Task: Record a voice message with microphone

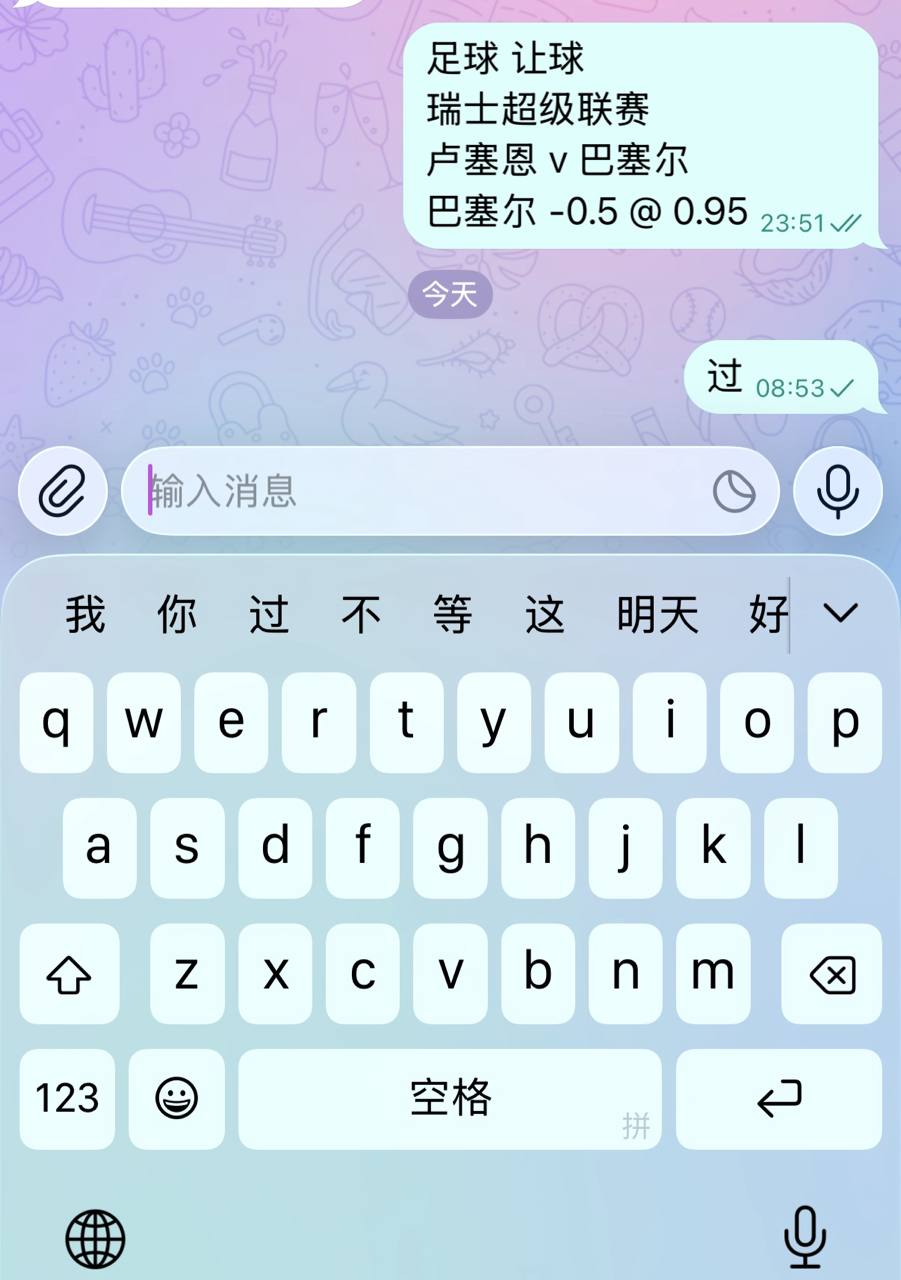Action: (x=837, y=492)
